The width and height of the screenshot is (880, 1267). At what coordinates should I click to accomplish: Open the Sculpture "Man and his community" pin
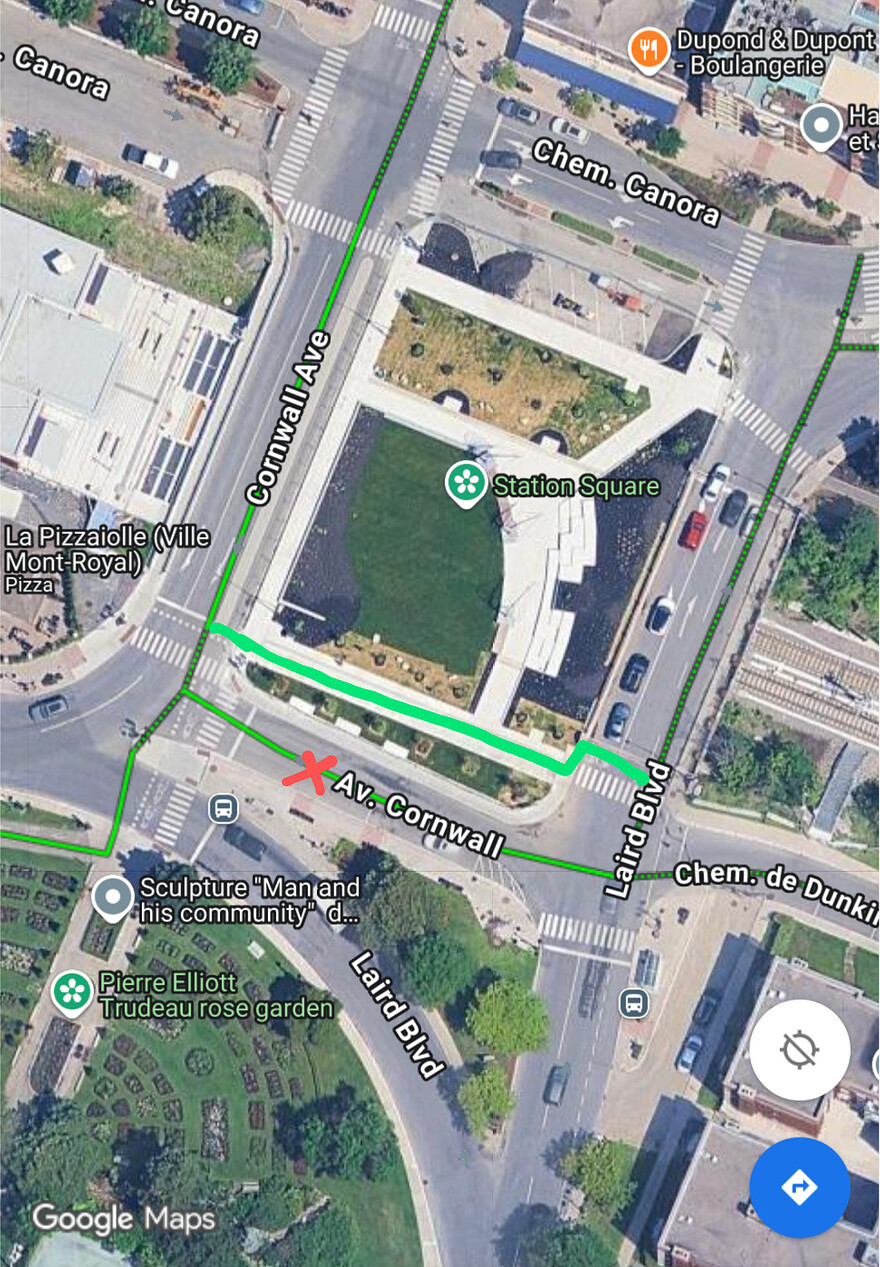(112, 898)
